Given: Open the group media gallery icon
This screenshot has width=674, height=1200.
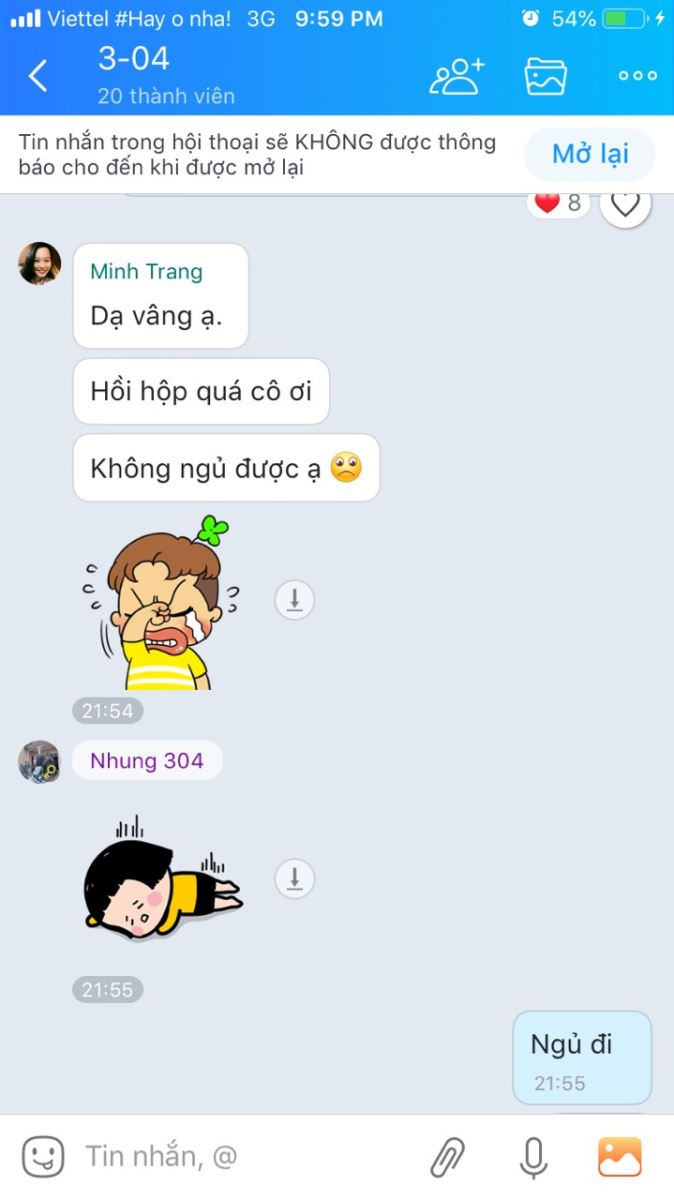Looking at the screenshot, I should (546, 76).
